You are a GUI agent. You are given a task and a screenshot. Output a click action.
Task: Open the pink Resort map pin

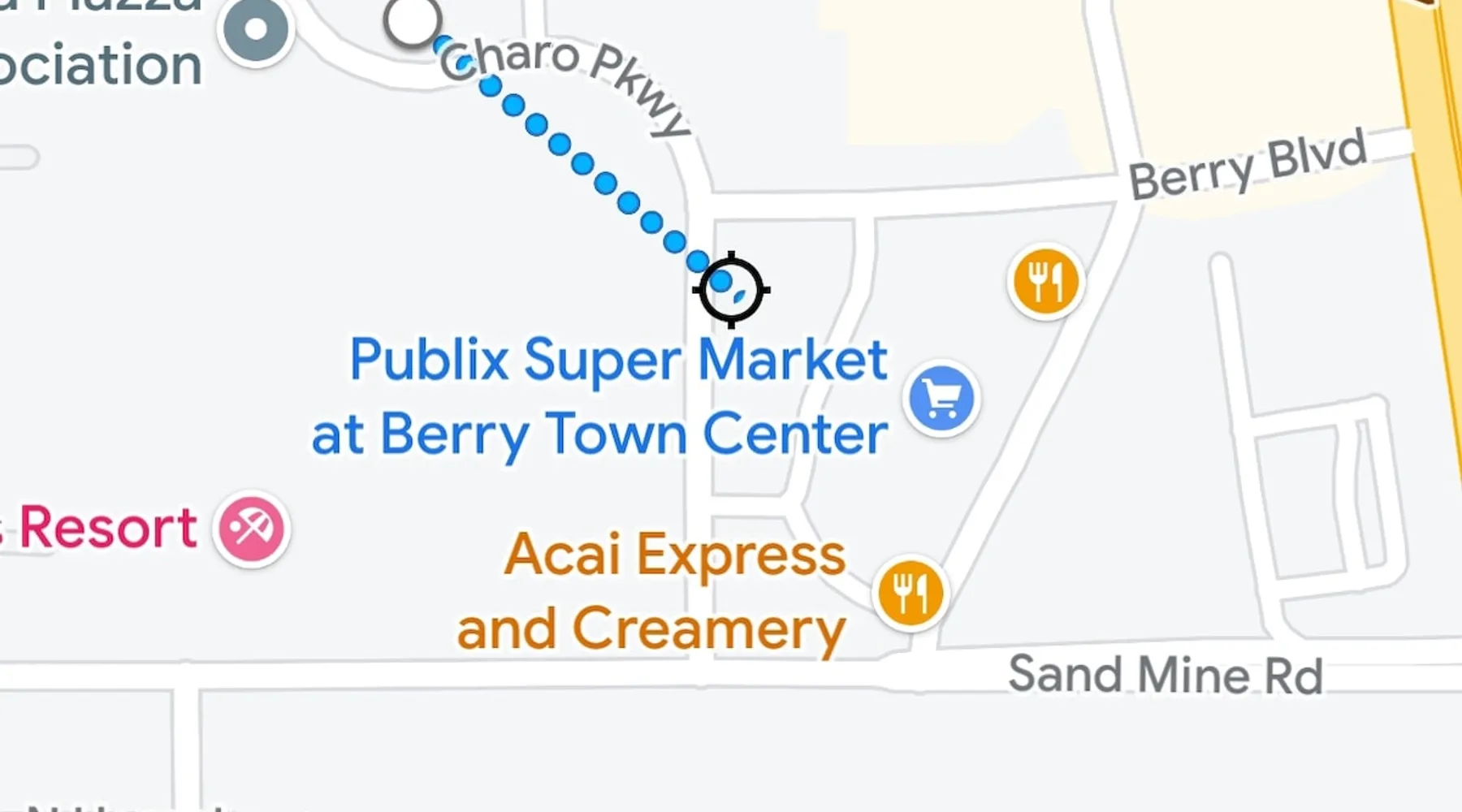[x=252, y=529]
